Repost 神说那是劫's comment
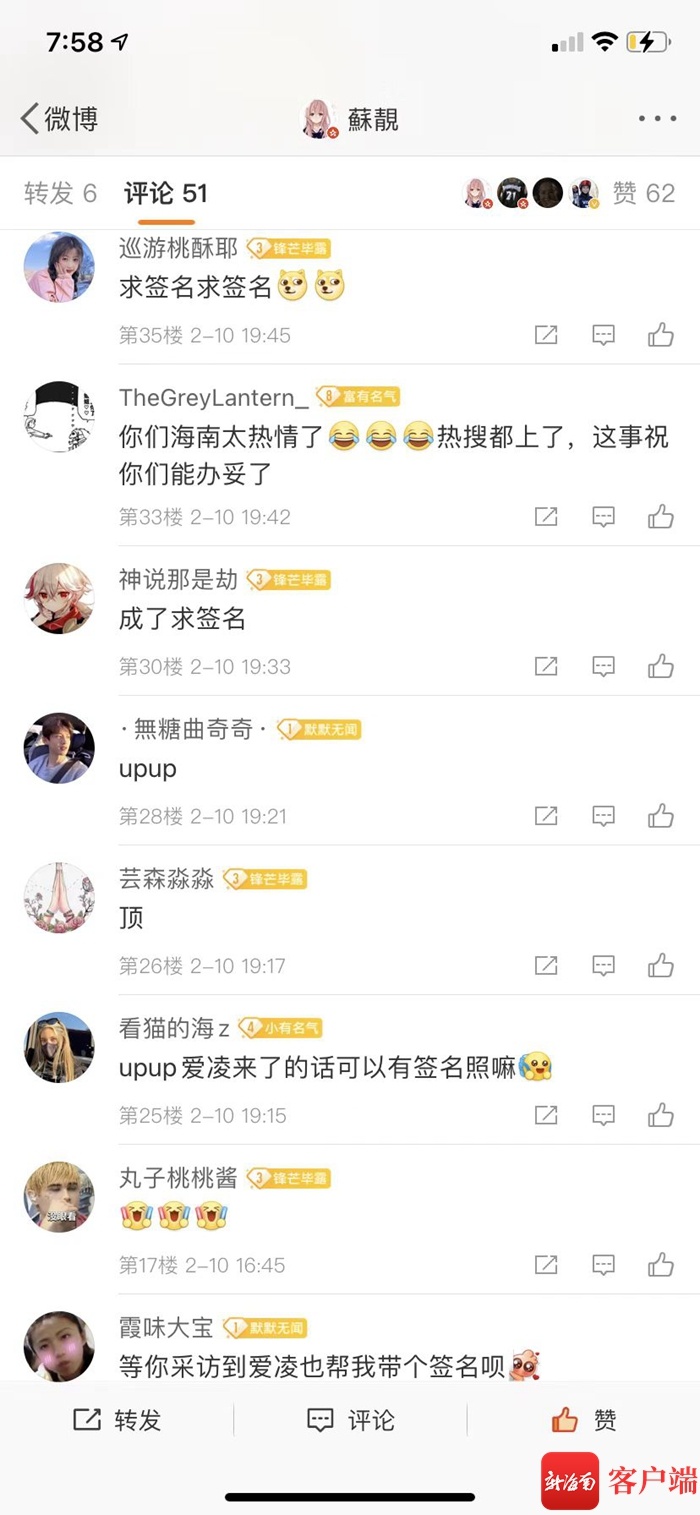 tap(546, 666)
